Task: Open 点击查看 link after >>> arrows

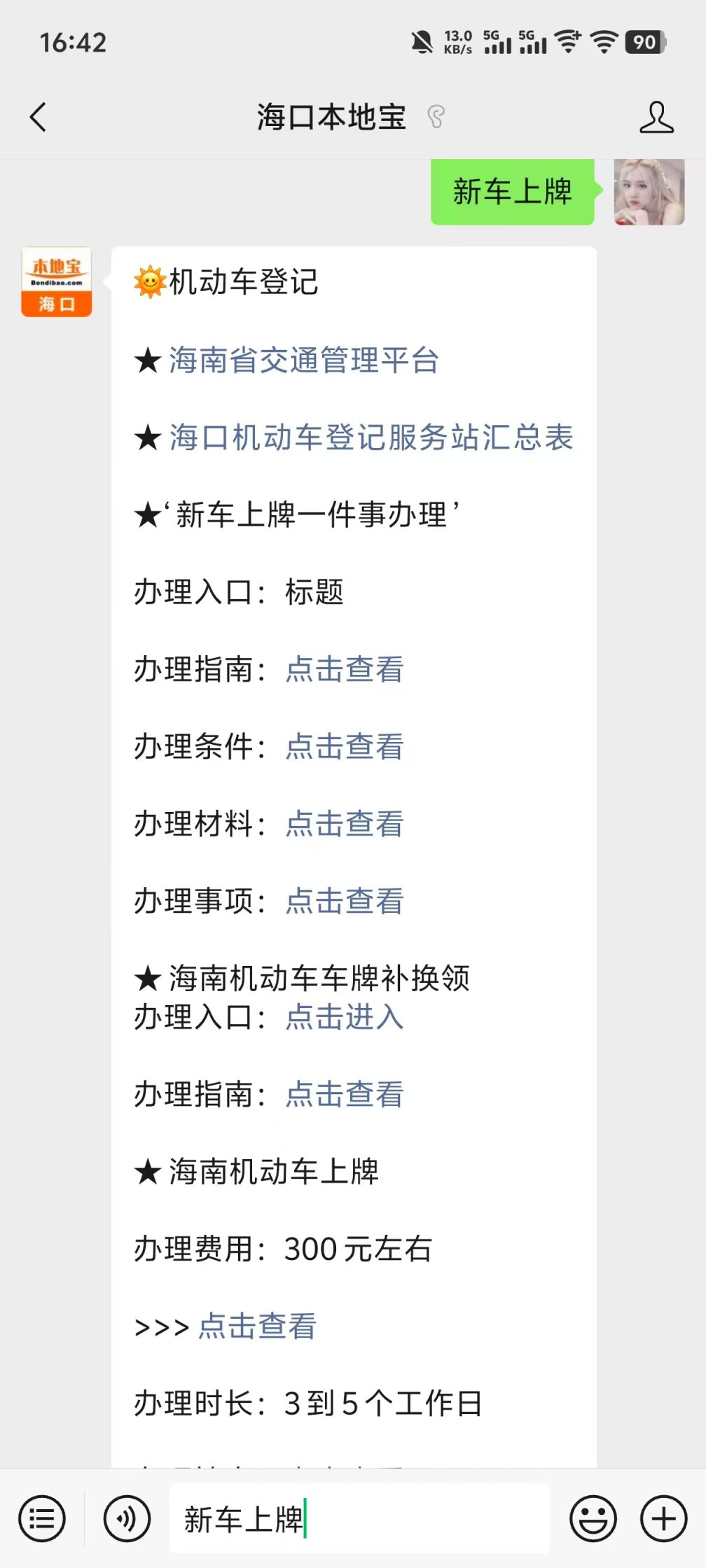Action: [257, 1326]
